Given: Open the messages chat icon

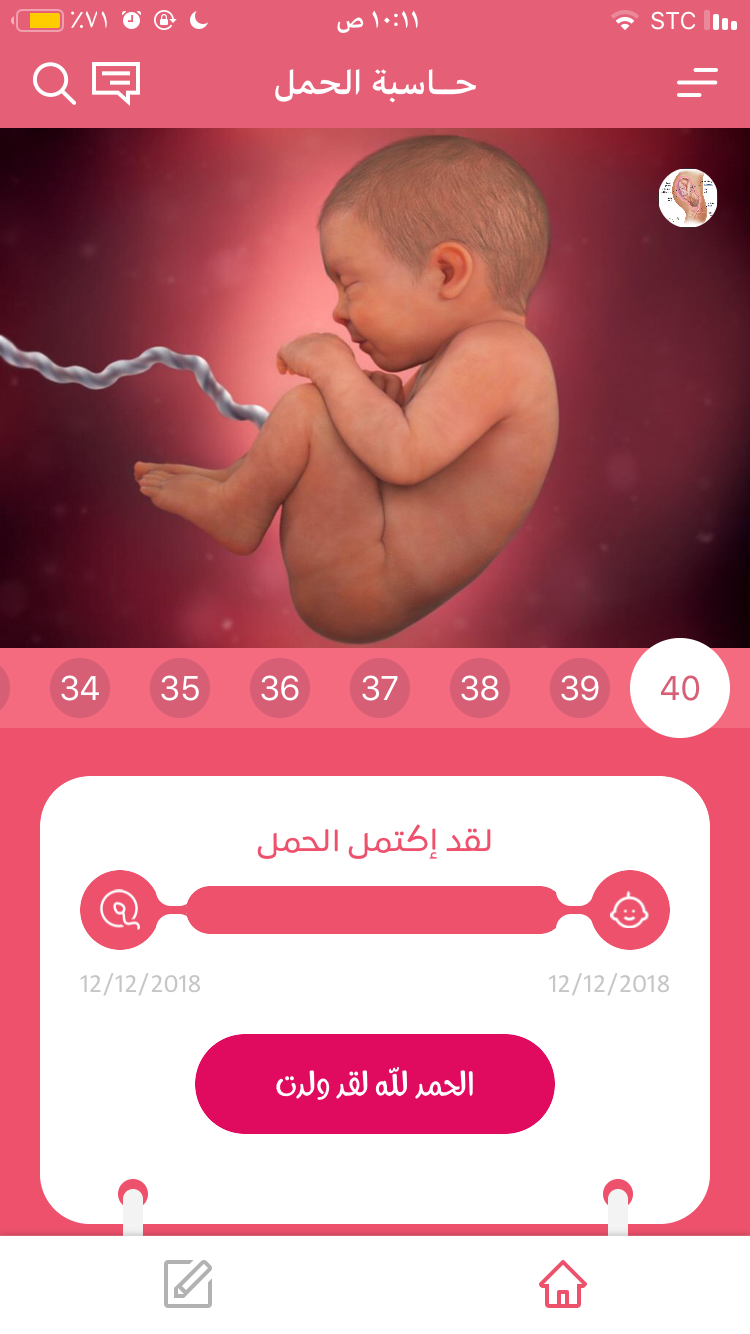Looking at the screenshot, I should point(116,83).
